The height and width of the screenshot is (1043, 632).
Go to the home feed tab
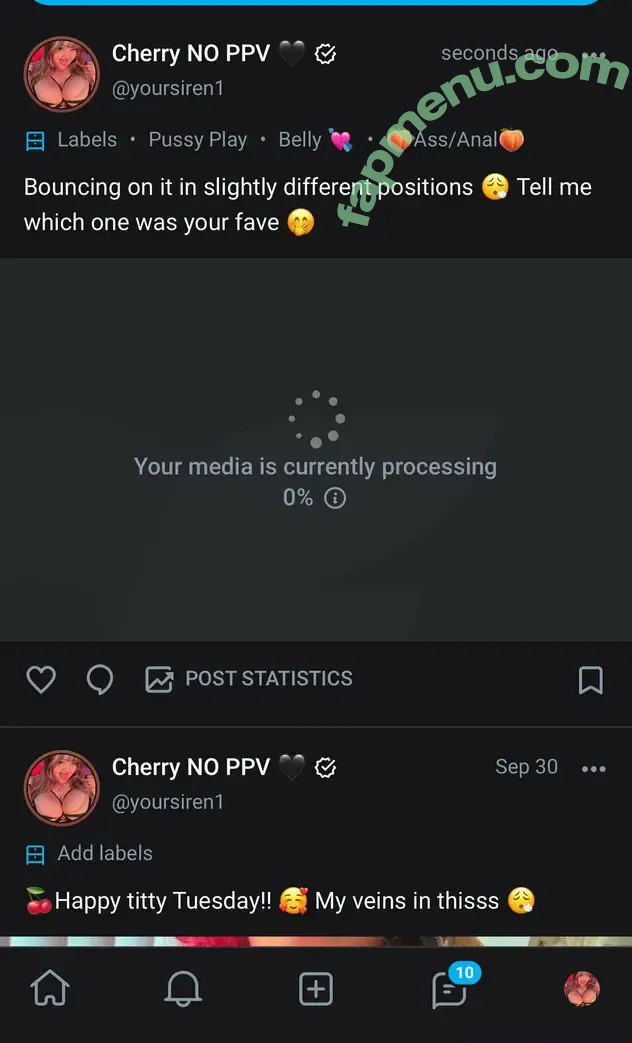50,989
